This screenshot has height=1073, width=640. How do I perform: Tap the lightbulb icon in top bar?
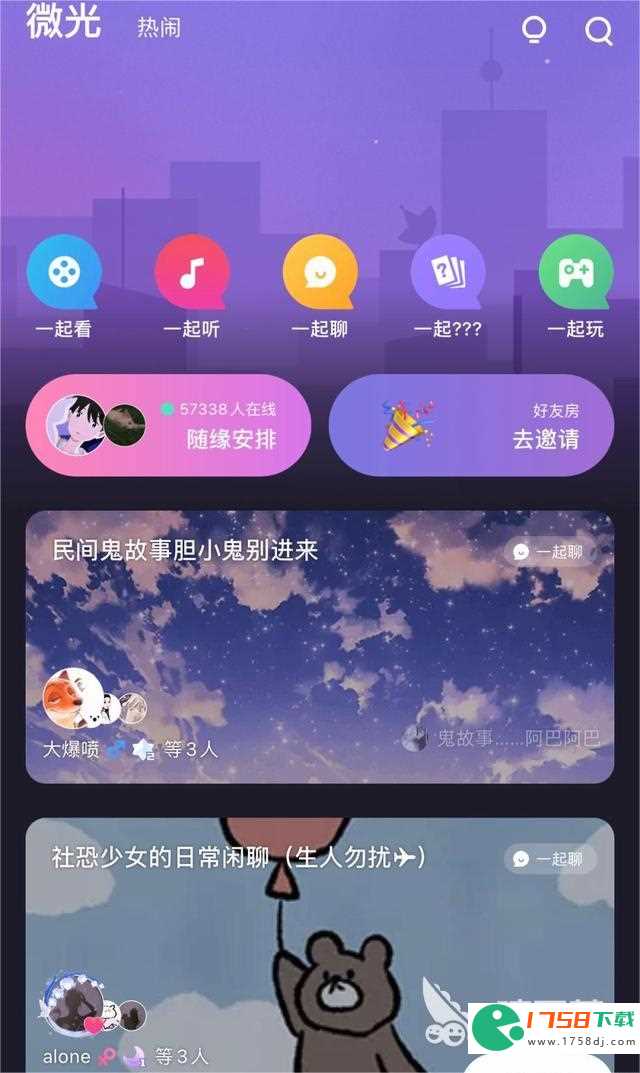[535, 30]
